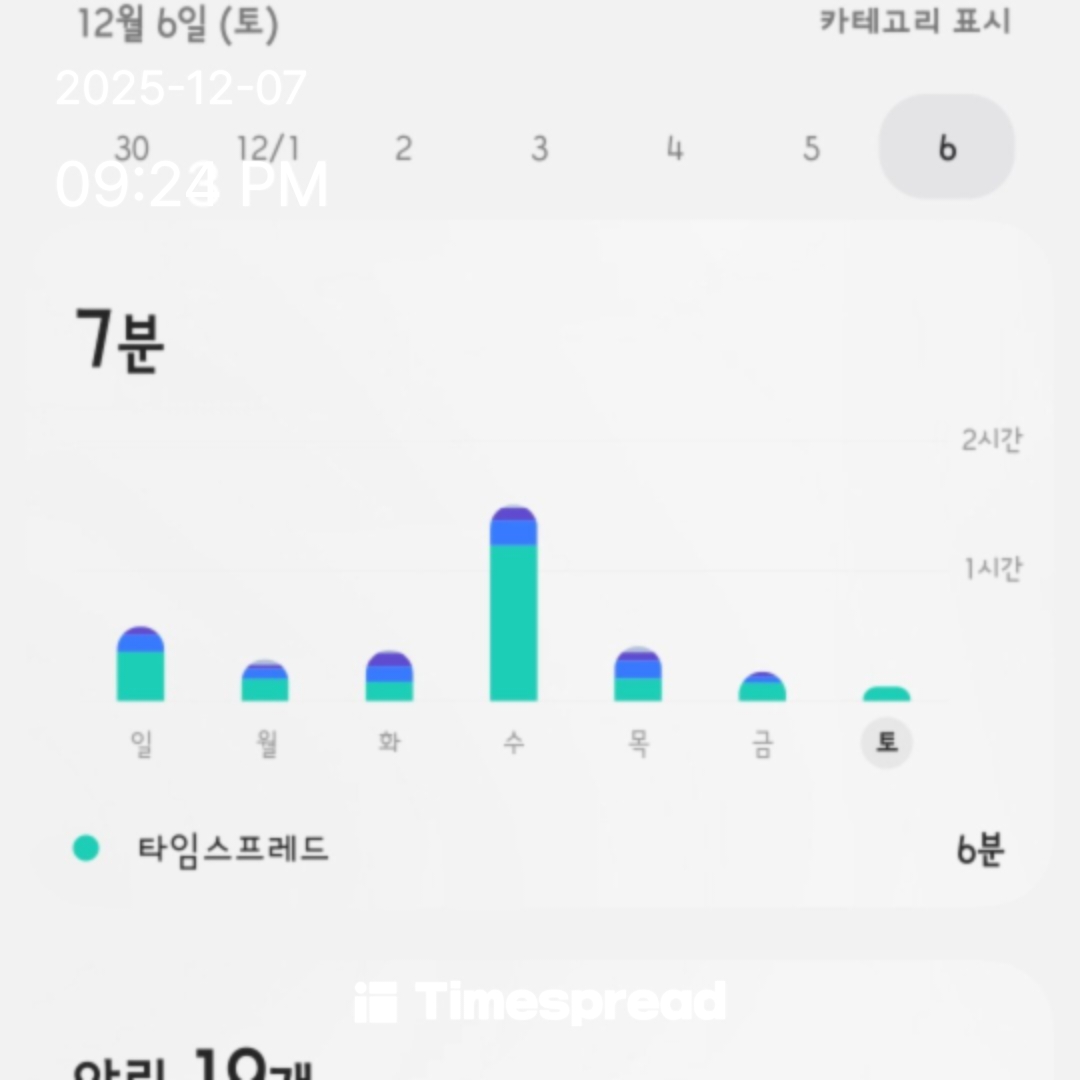Open day 5 in the date strip
Image resolution: width=1080 pixels, height=1080 pixels.
pos(811,149)
